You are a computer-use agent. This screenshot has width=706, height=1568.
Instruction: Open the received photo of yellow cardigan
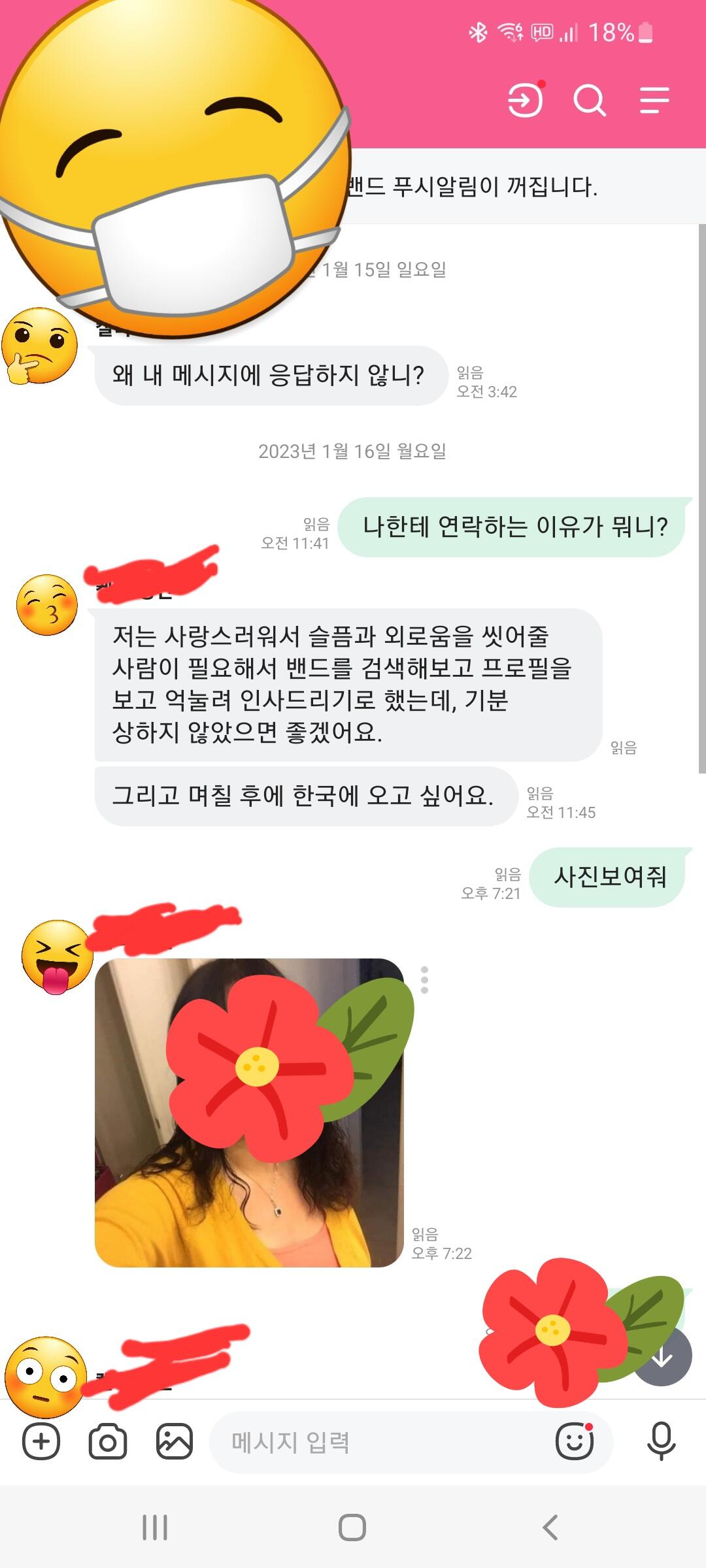pyautogui.click(x=249, y=1113)
